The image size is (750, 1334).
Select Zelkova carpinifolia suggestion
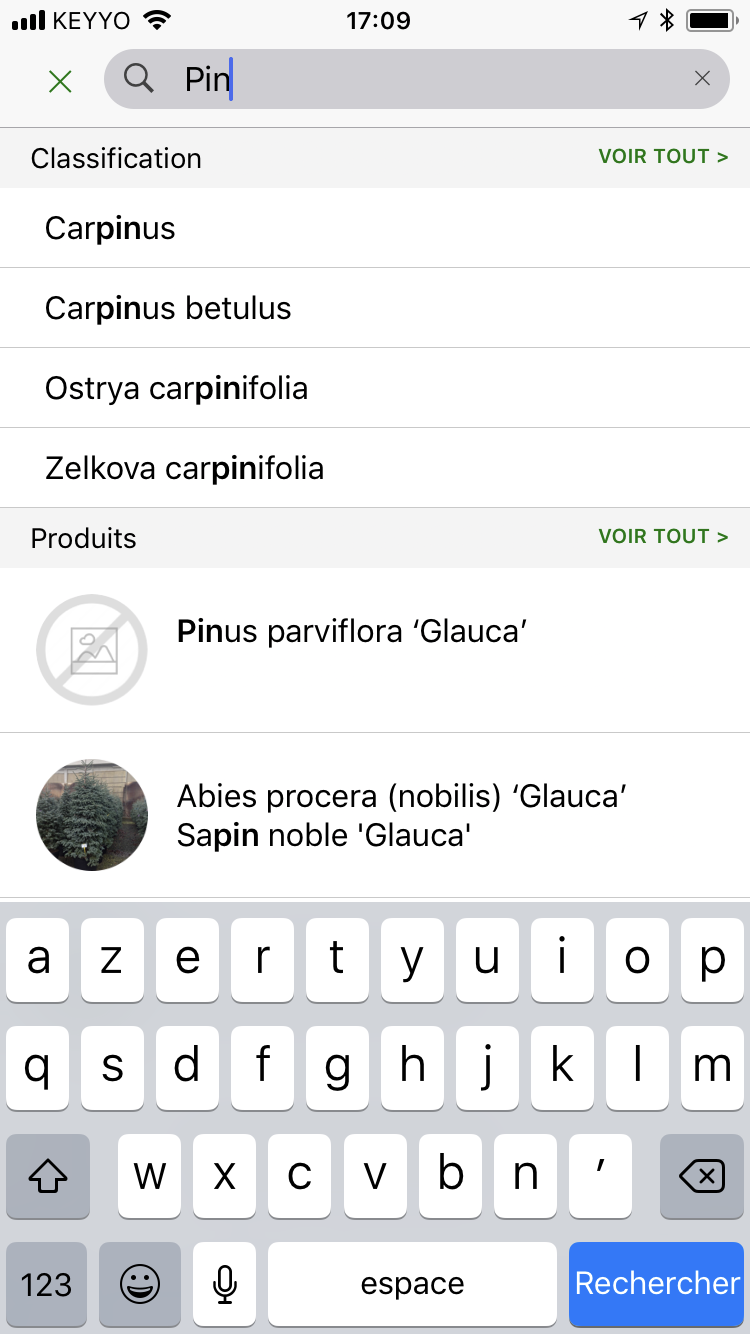(375, 468)
